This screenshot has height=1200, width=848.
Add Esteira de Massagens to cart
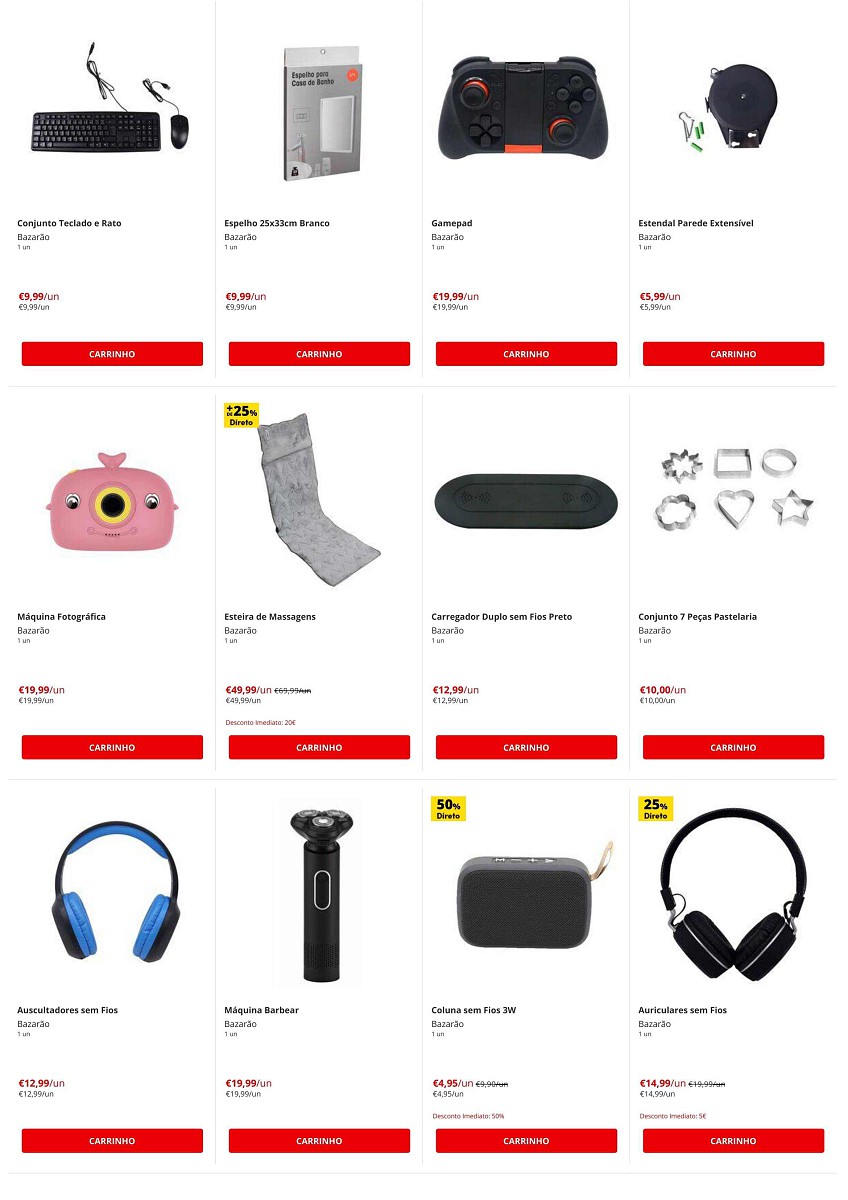[319, 747]
